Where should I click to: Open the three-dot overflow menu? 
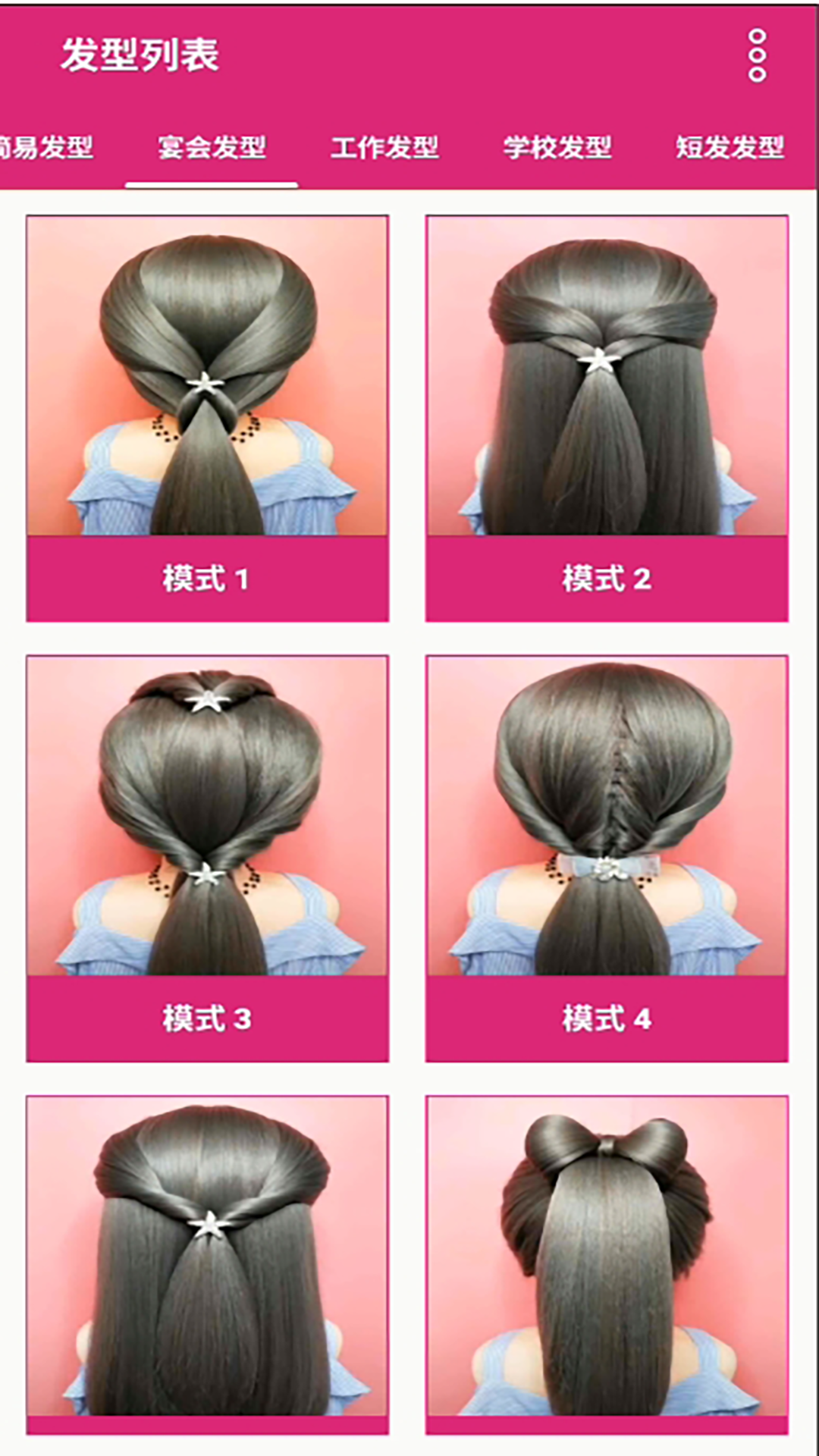tap(757, 55)
